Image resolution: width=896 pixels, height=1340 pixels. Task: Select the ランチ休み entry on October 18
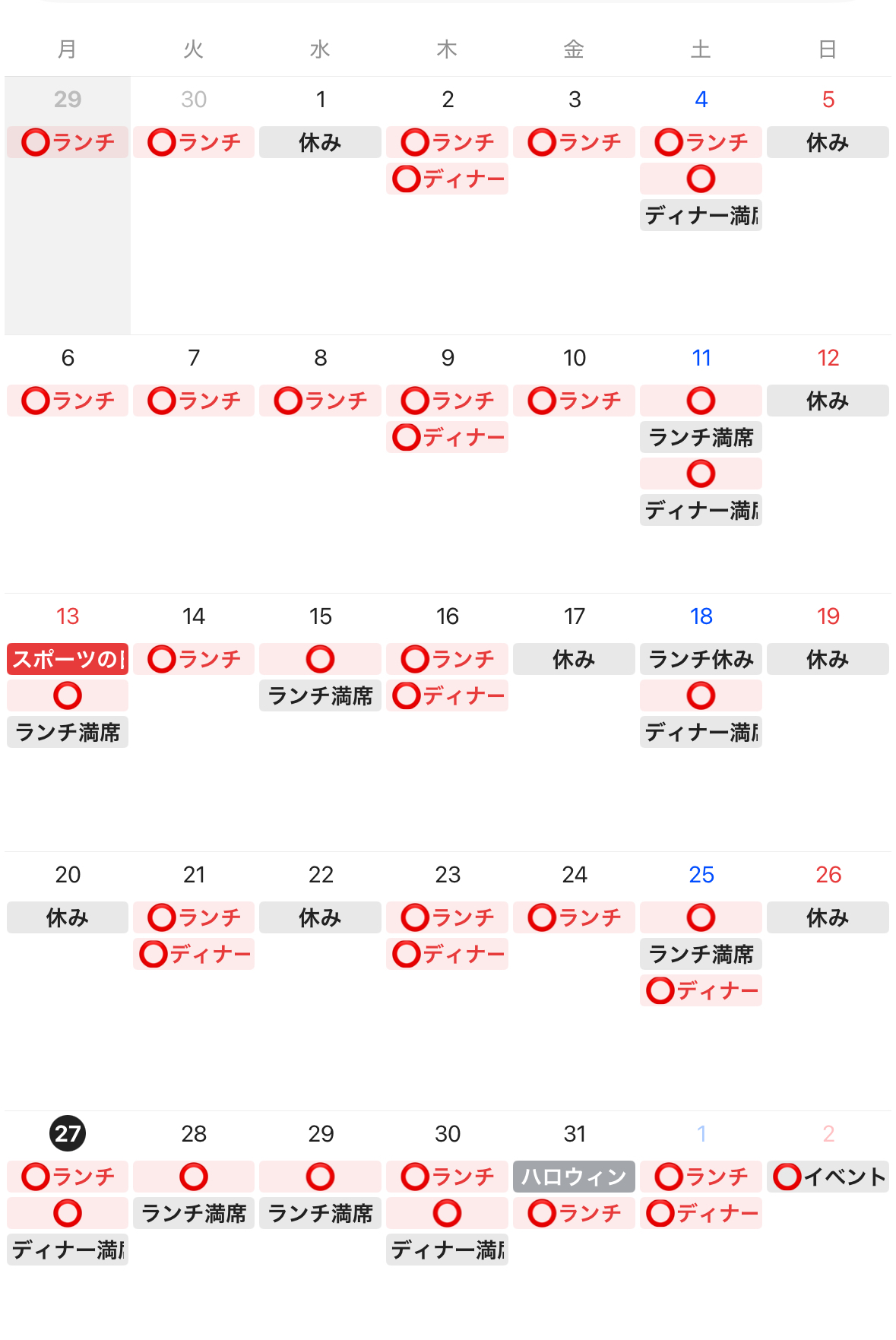coord(700,659)
